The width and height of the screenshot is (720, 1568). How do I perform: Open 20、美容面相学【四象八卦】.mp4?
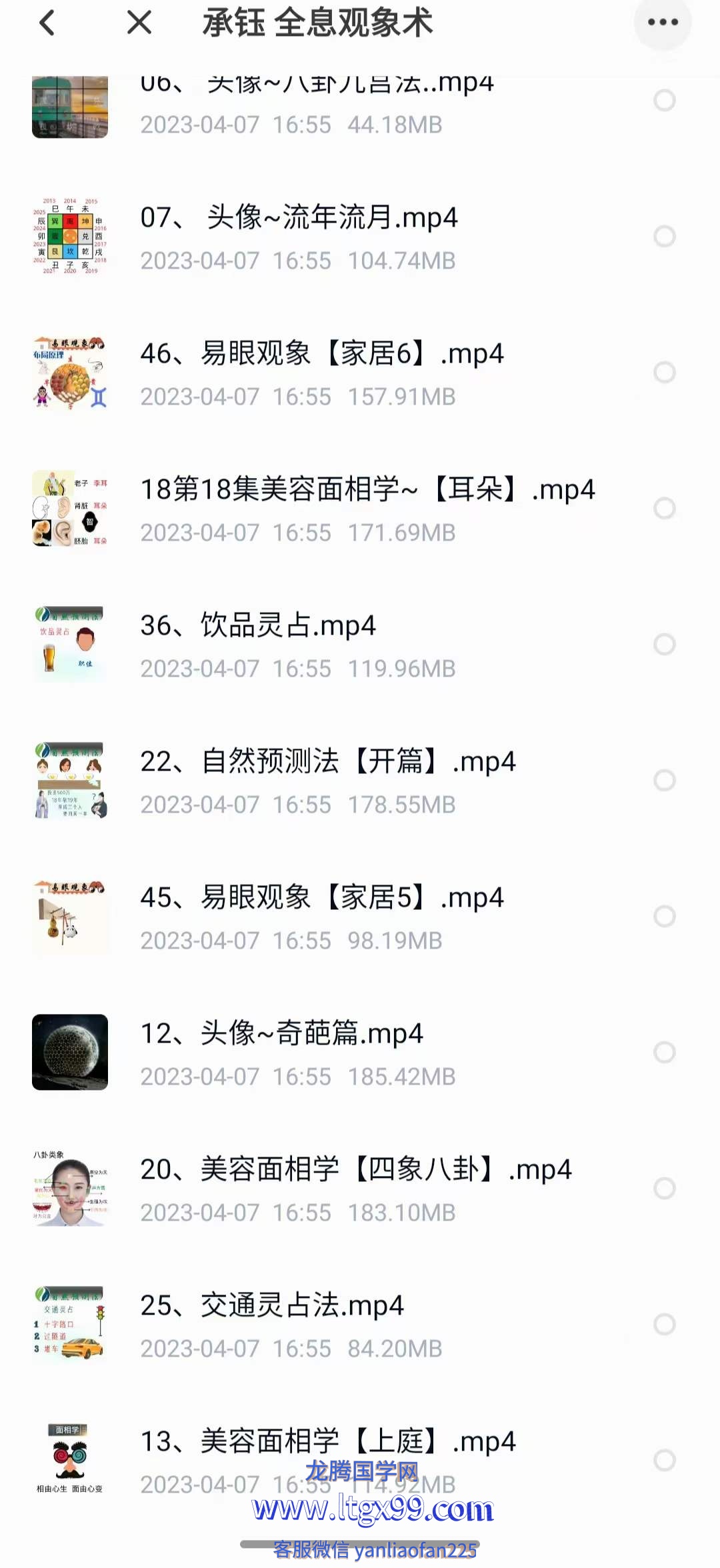click(x=355, y=1170)
